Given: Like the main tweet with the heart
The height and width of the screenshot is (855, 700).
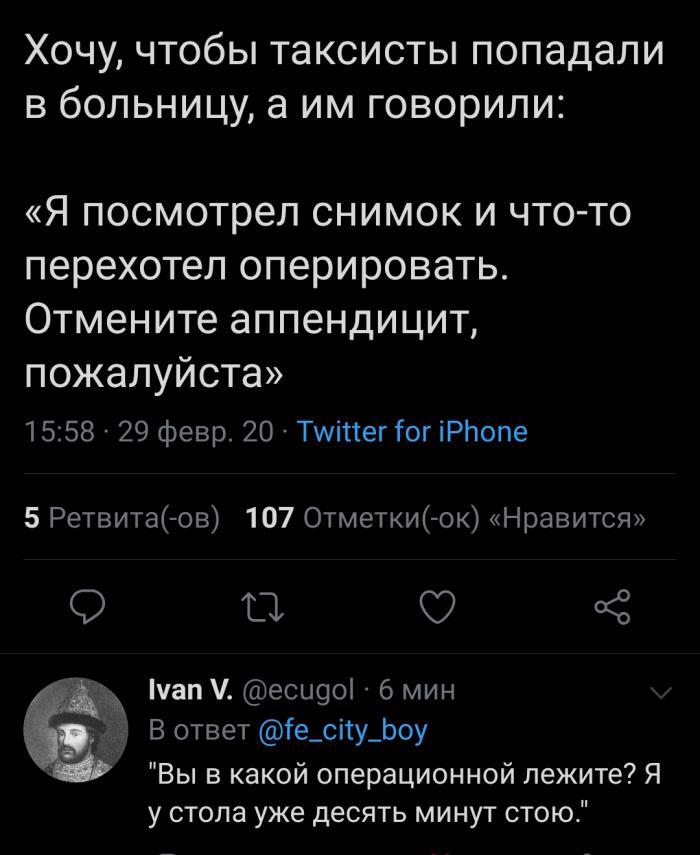Looking at the screenshot, I should [436, 606].
